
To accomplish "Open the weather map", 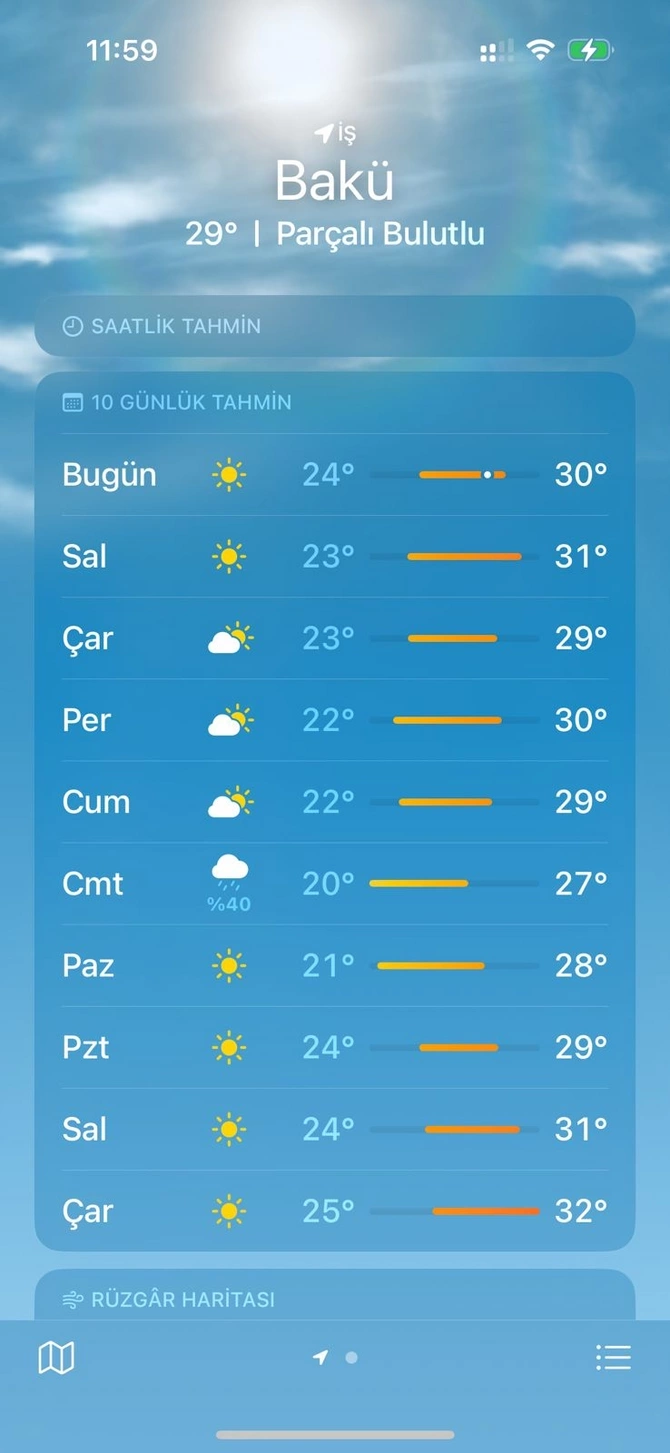I will click(56, 1358).
